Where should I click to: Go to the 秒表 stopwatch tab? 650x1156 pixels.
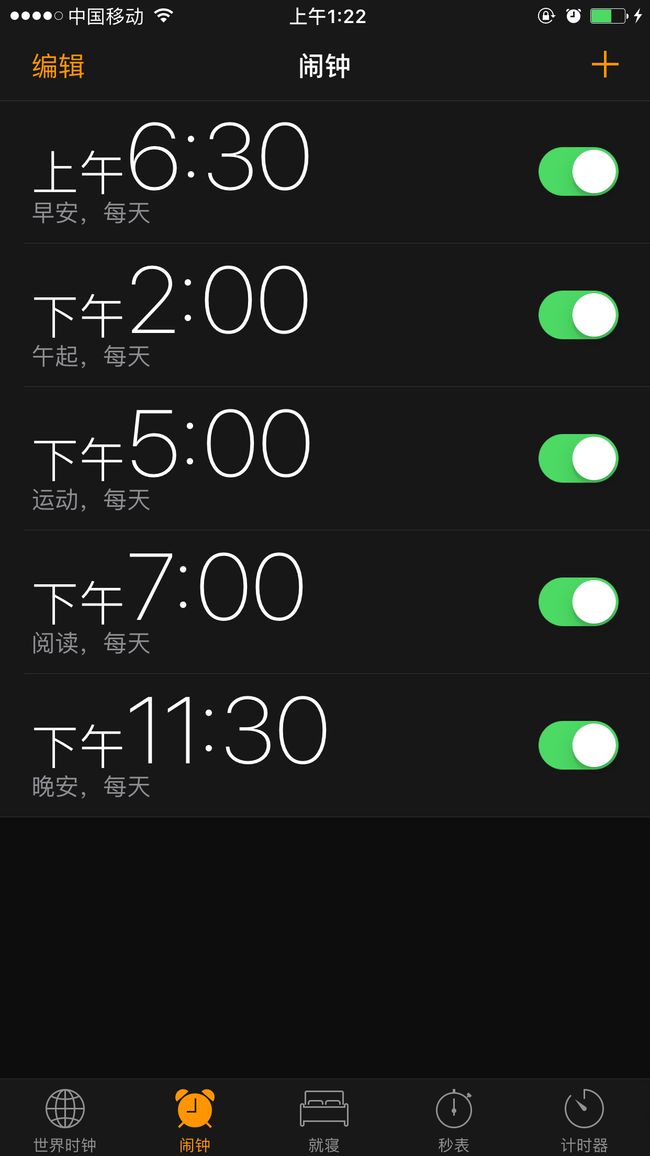point(454,1120)
